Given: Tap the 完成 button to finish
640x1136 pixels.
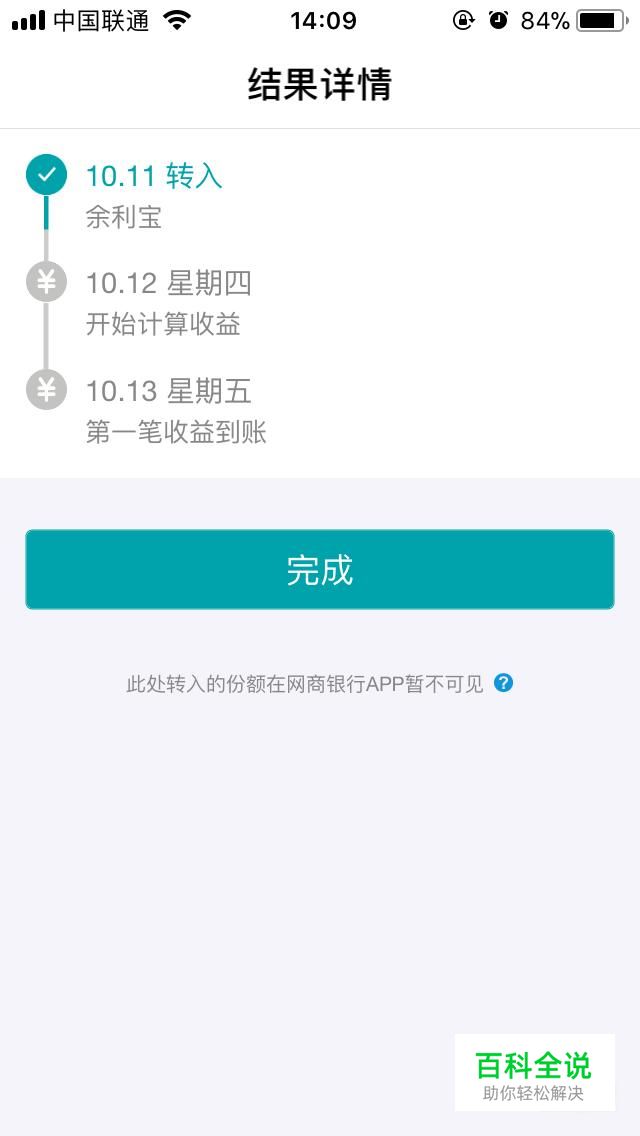Looking at the screenshot, I should coord(320,569).
